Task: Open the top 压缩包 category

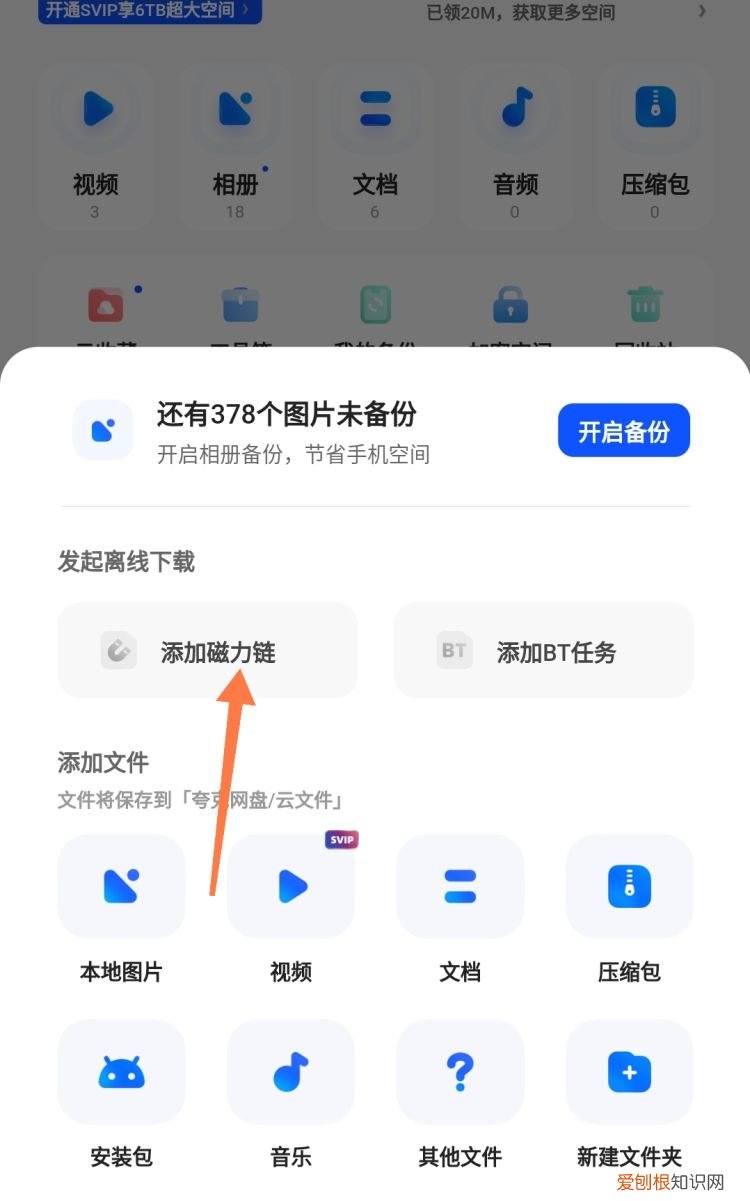Action: 655,140
